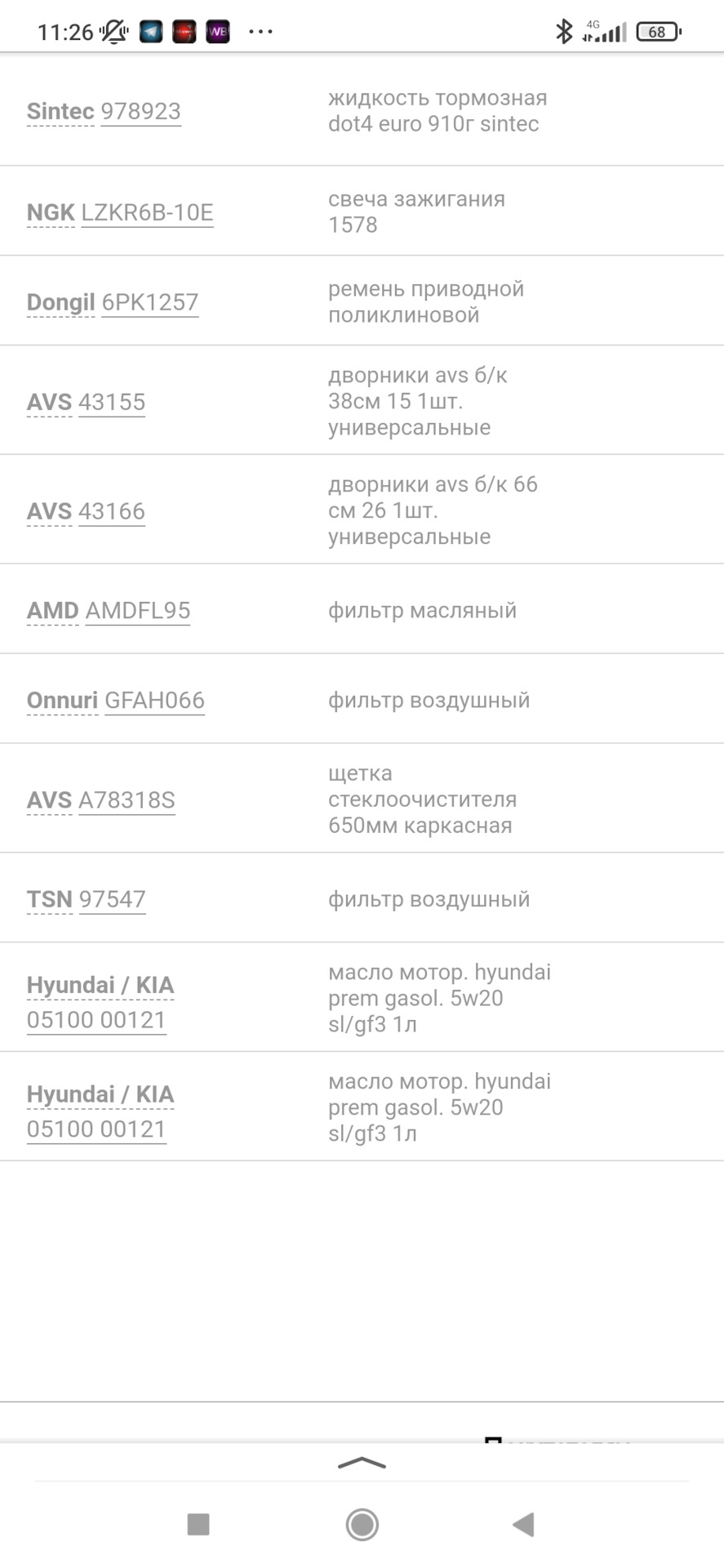Open the AMD AMDFL95 oil filter link
724x1568 pixels.
pos(108,610)
